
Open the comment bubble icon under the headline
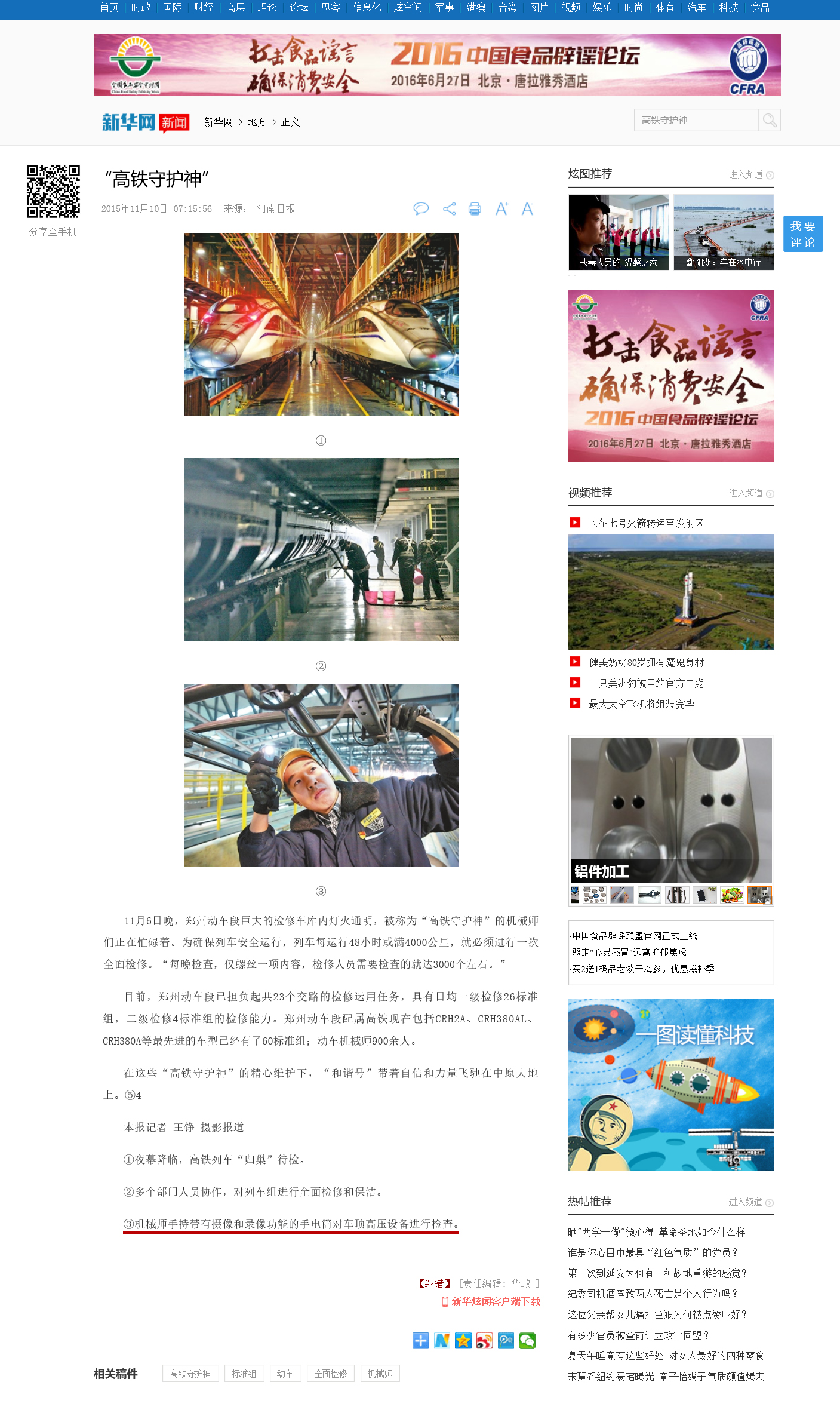(x=421, y=208)
